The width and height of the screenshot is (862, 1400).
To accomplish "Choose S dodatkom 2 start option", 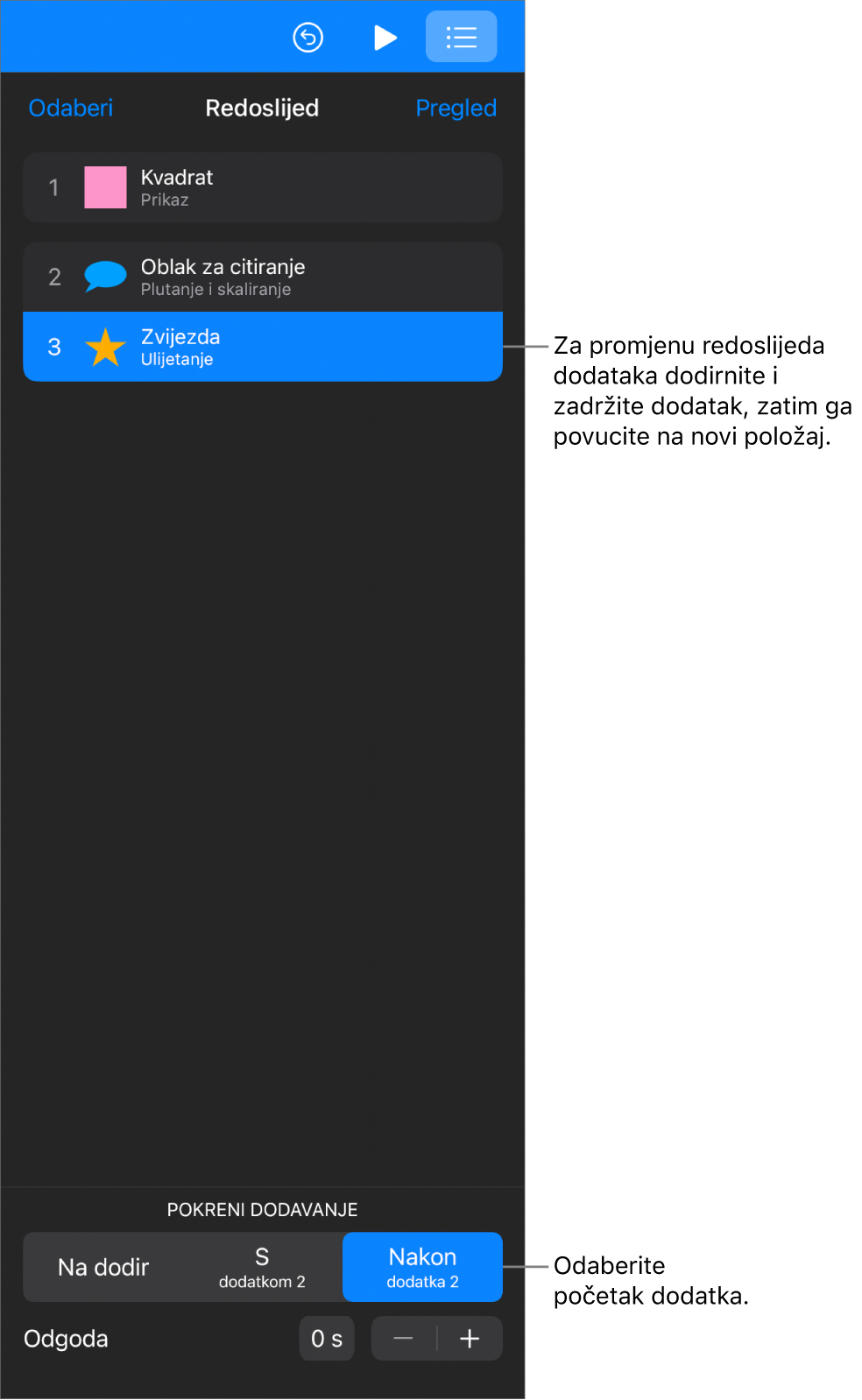I will click(262, 1267).
